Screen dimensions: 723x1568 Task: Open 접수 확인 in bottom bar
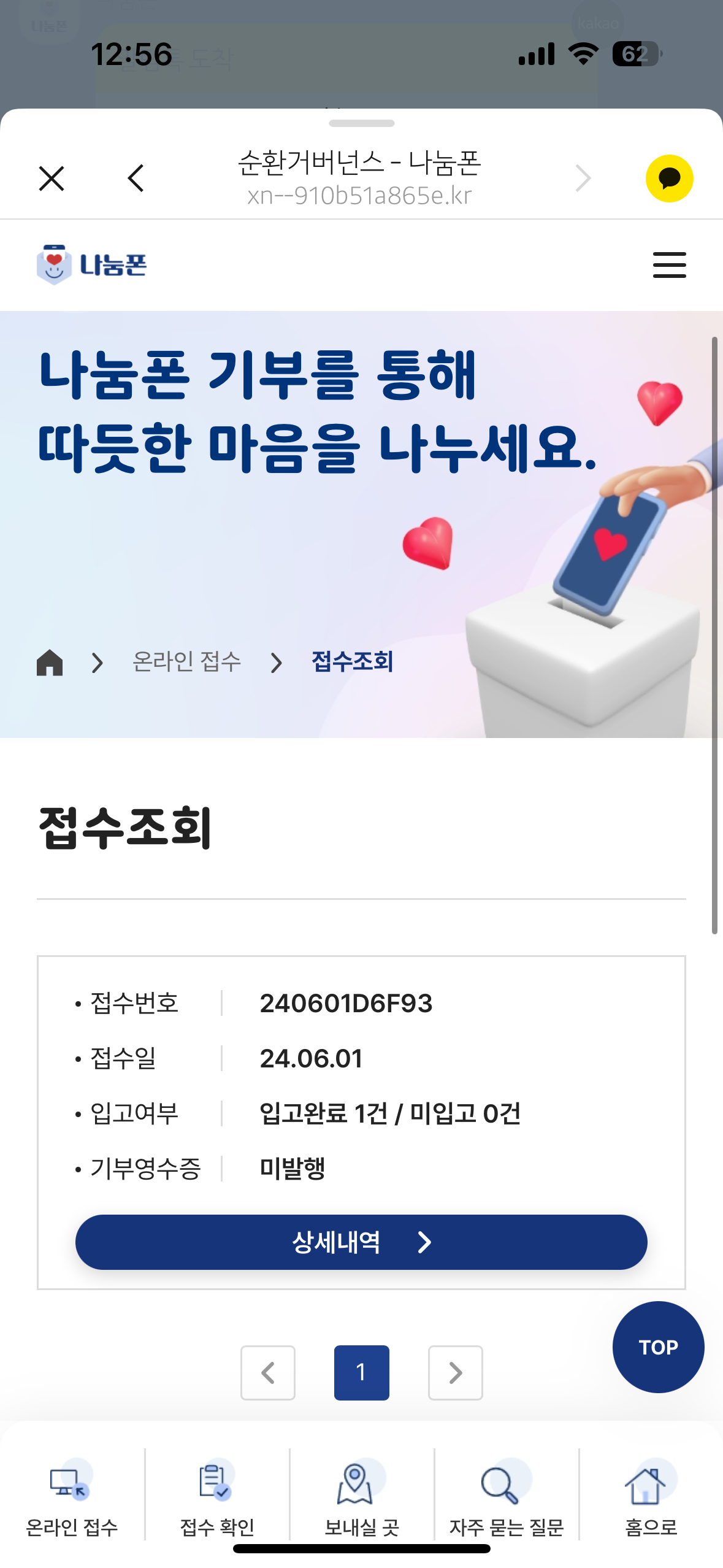217,1497
